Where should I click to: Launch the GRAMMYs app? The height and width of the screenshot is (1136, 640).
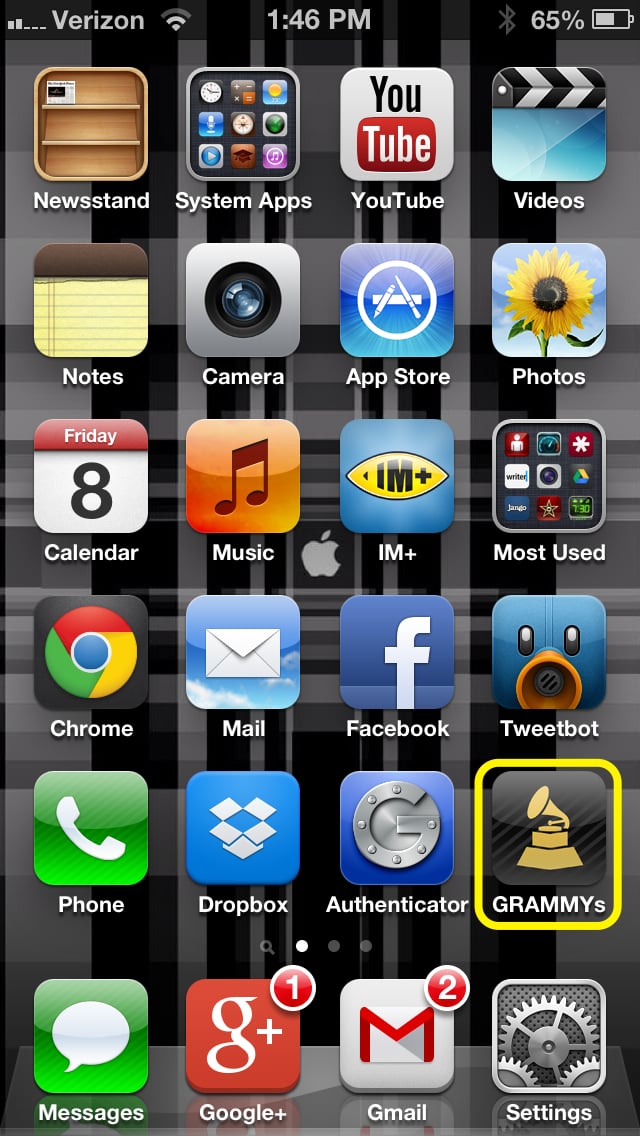pyautogui.click(x=549, y=828)
